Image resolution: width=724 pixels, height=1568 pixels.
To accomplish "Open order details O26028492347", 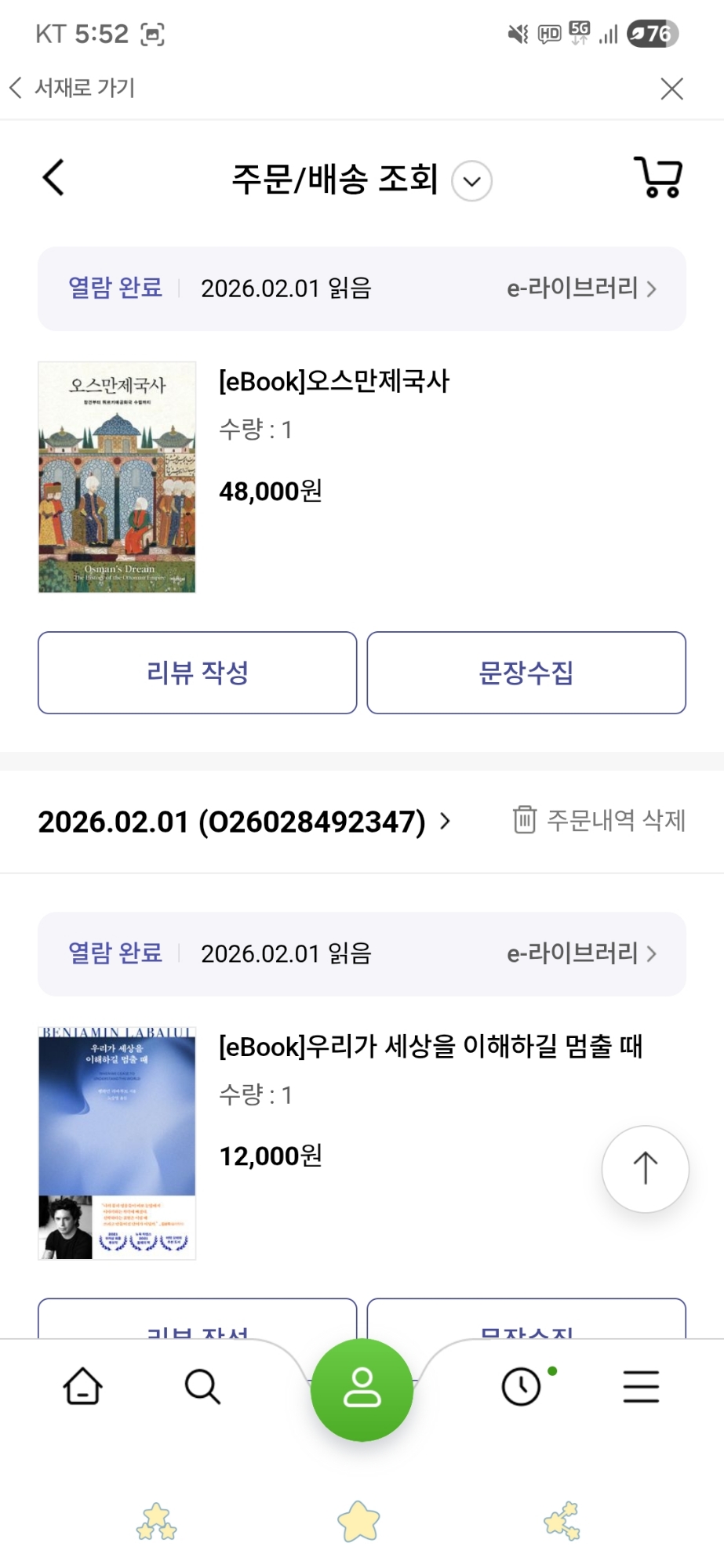I will [244, 822].
